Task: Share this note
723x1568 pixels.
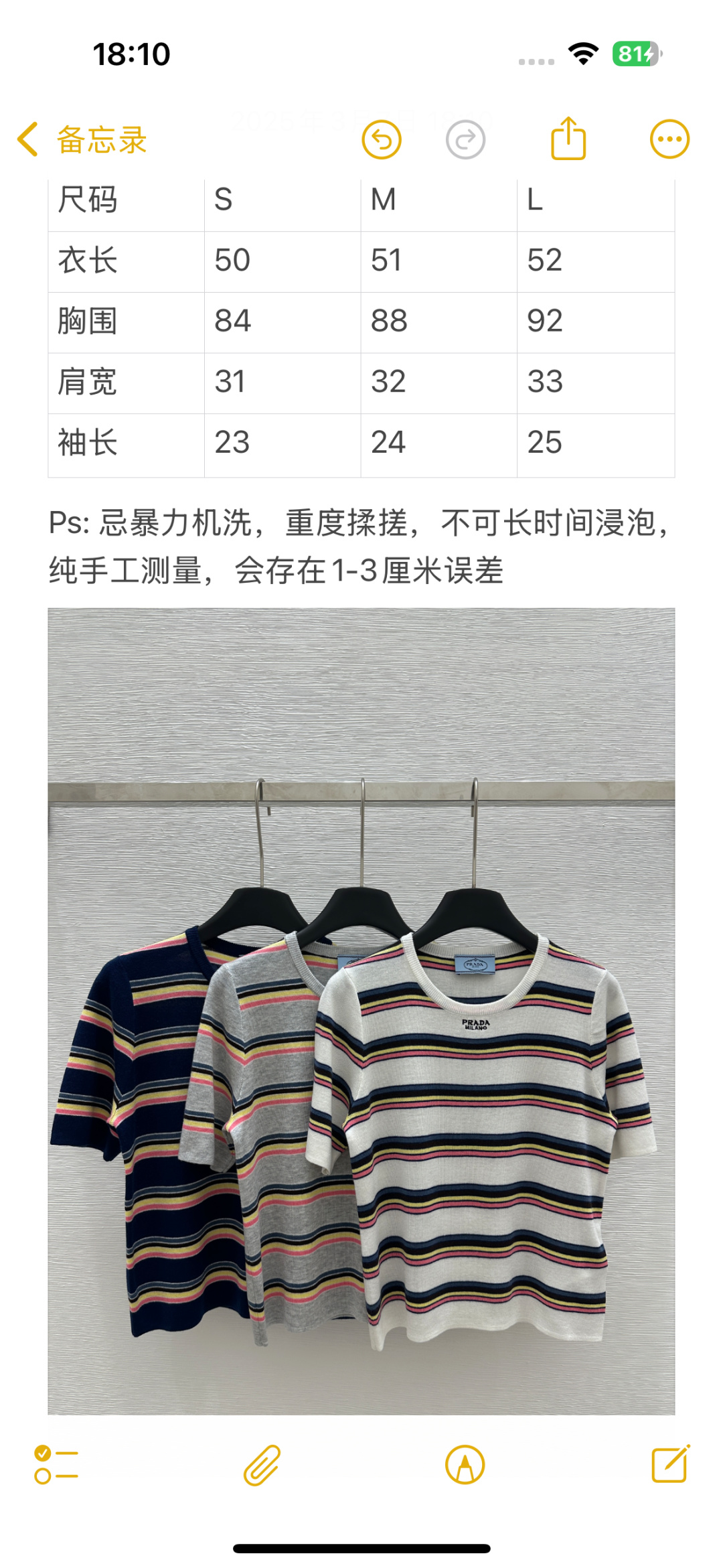Action: click(x=568, y=139)
